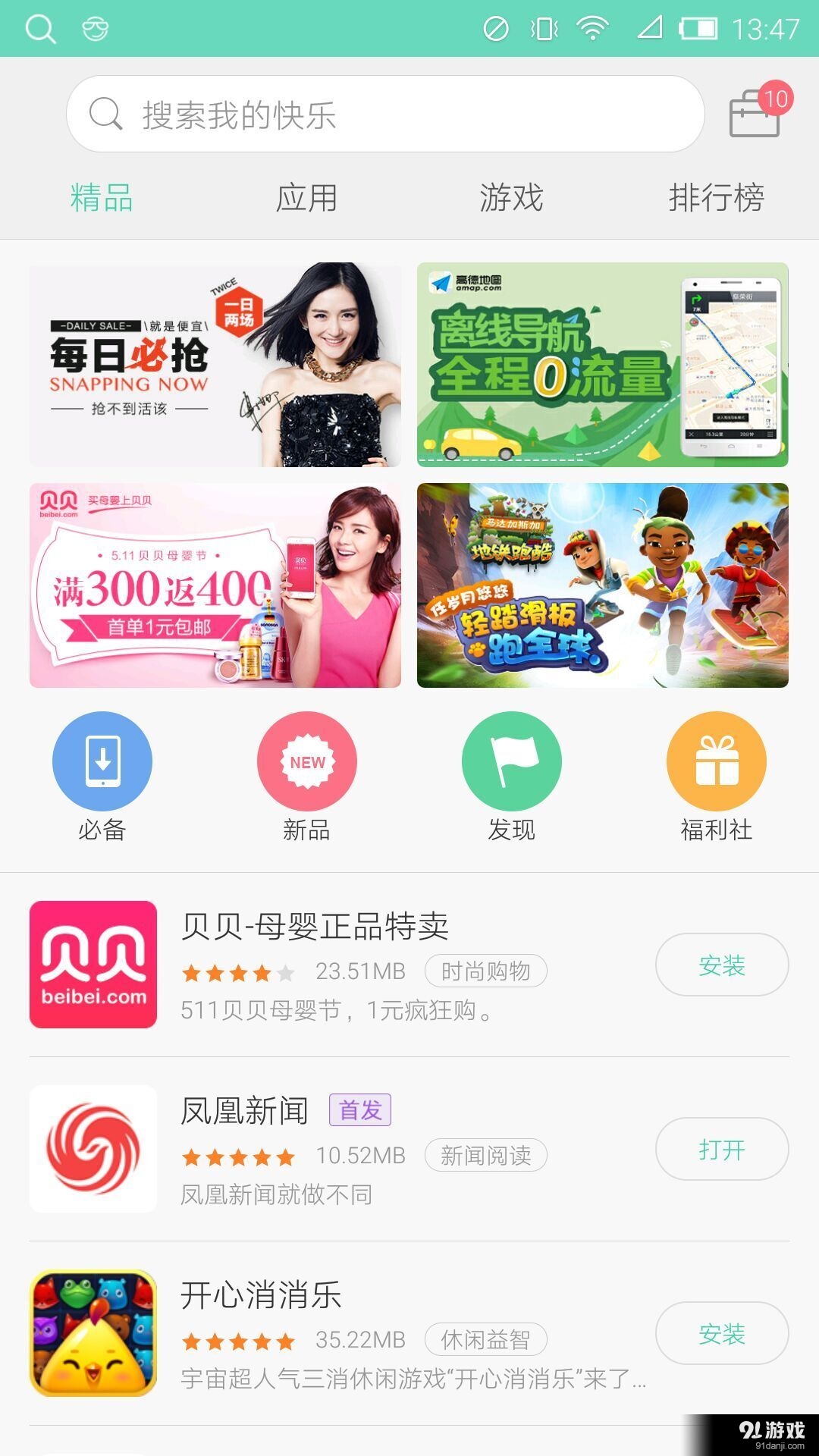Tap the pink NEW 新品 icon
The image size is (819, 1456).
point(306,762)
